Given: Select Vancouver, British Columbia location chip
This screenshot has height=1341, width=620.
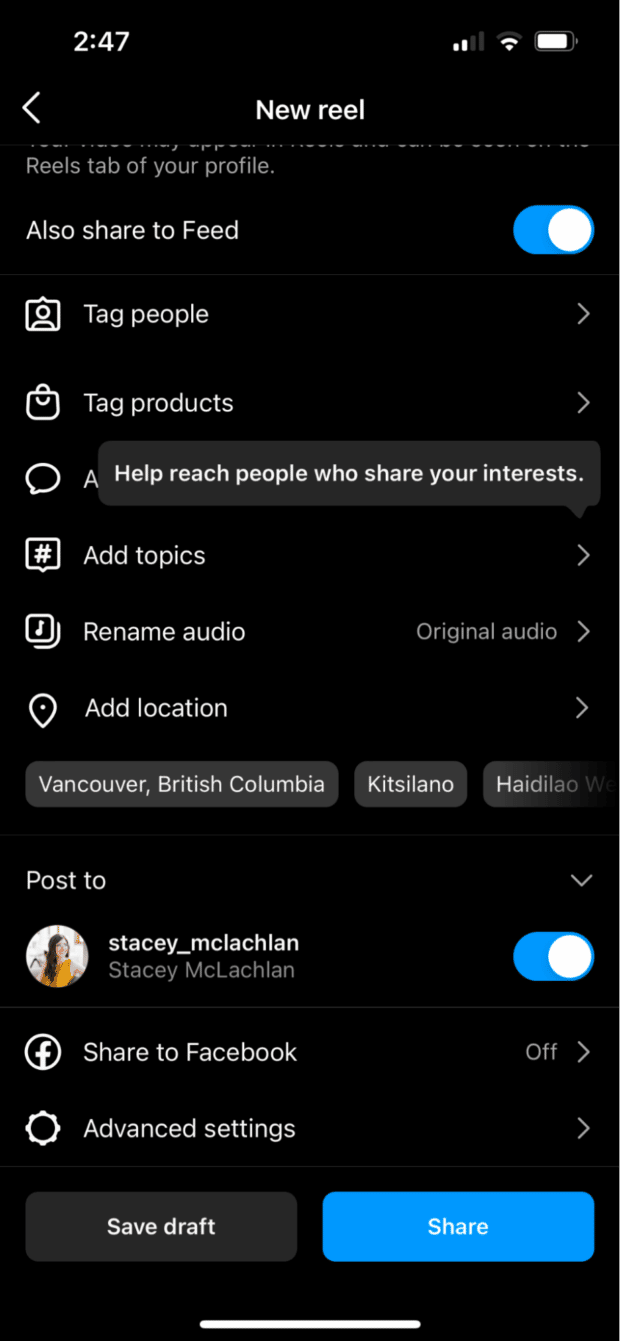Looking at the screenshot, I should pos(181,785).
